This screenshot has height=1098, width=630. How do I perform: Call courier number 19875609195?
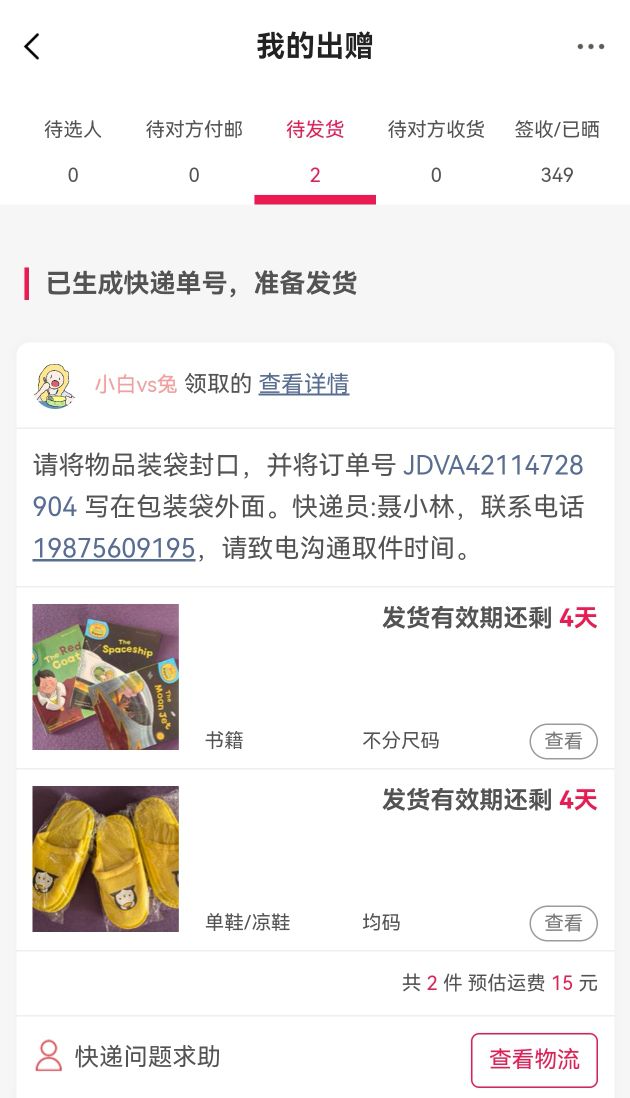pyautogui.click(x=114, y=549)
